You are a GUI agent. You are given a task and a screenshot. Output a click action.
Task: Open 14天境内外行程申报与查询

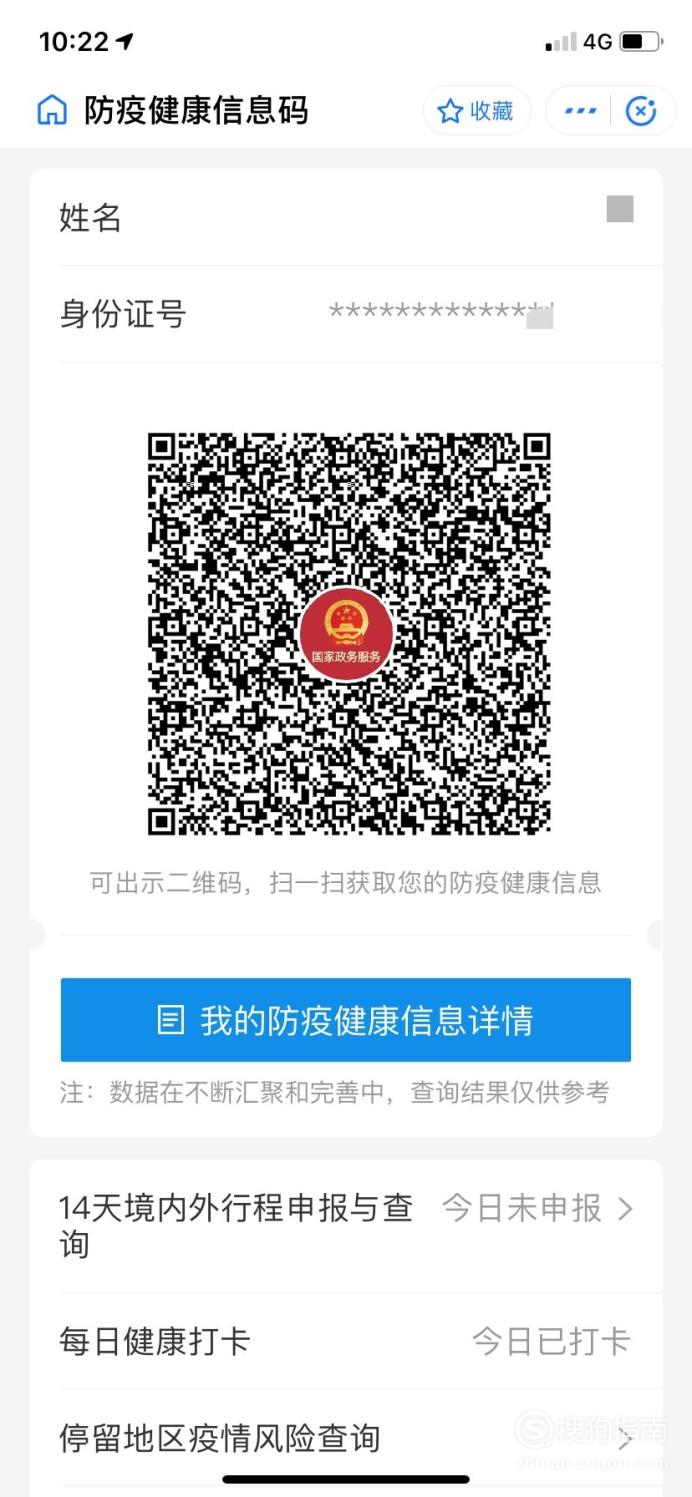tap(345, 1225)
